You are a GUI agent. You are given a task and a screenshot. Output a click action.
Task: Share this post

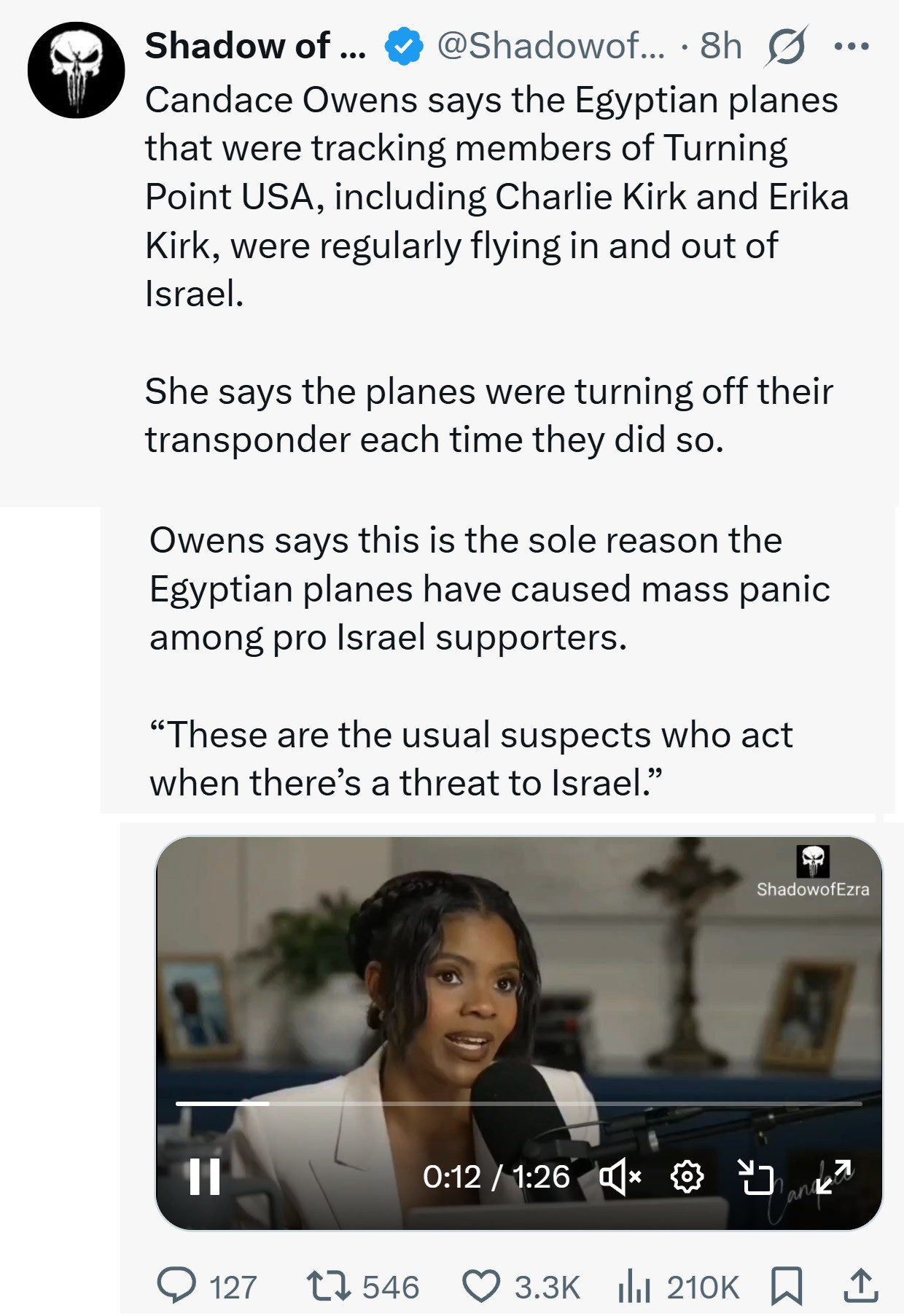pyautogui.click(x=860, y=1286)
